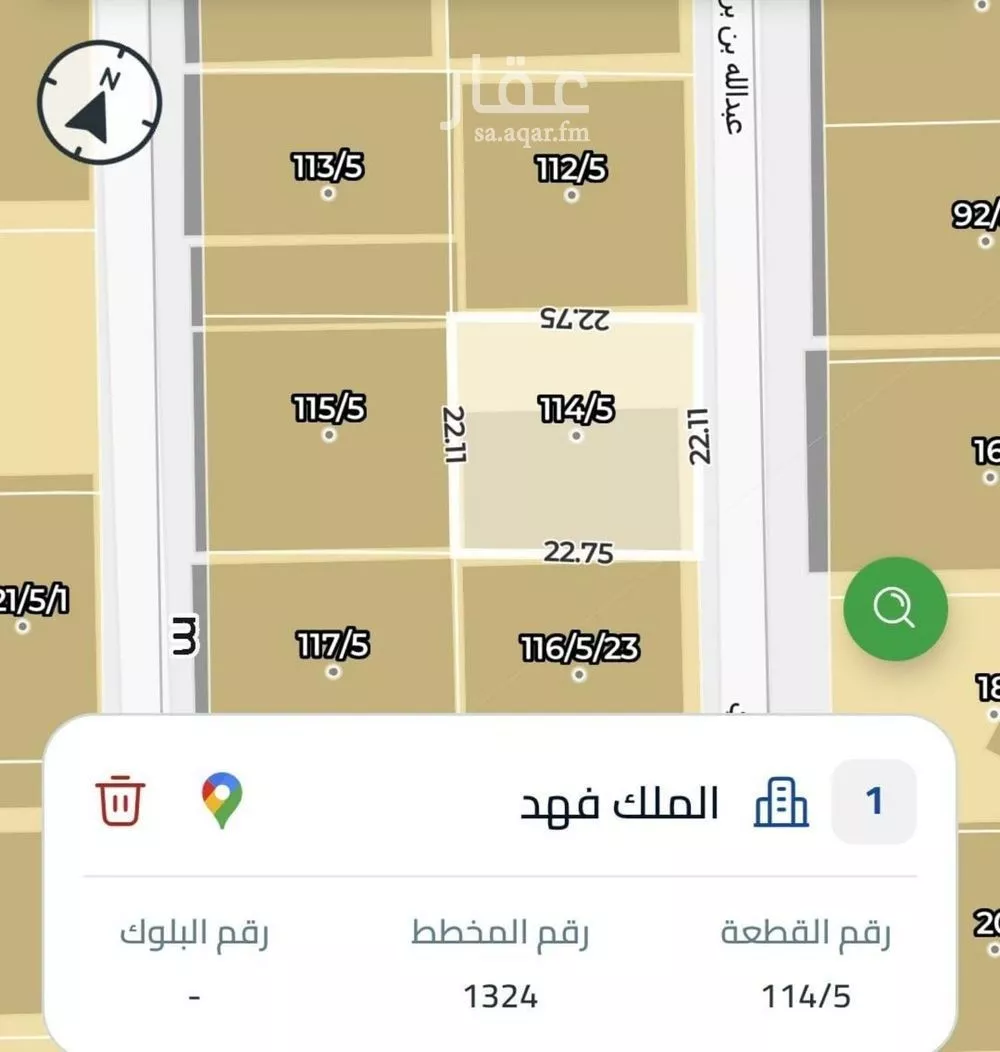Open the green magnifier search icon

[x=895, y=609]
